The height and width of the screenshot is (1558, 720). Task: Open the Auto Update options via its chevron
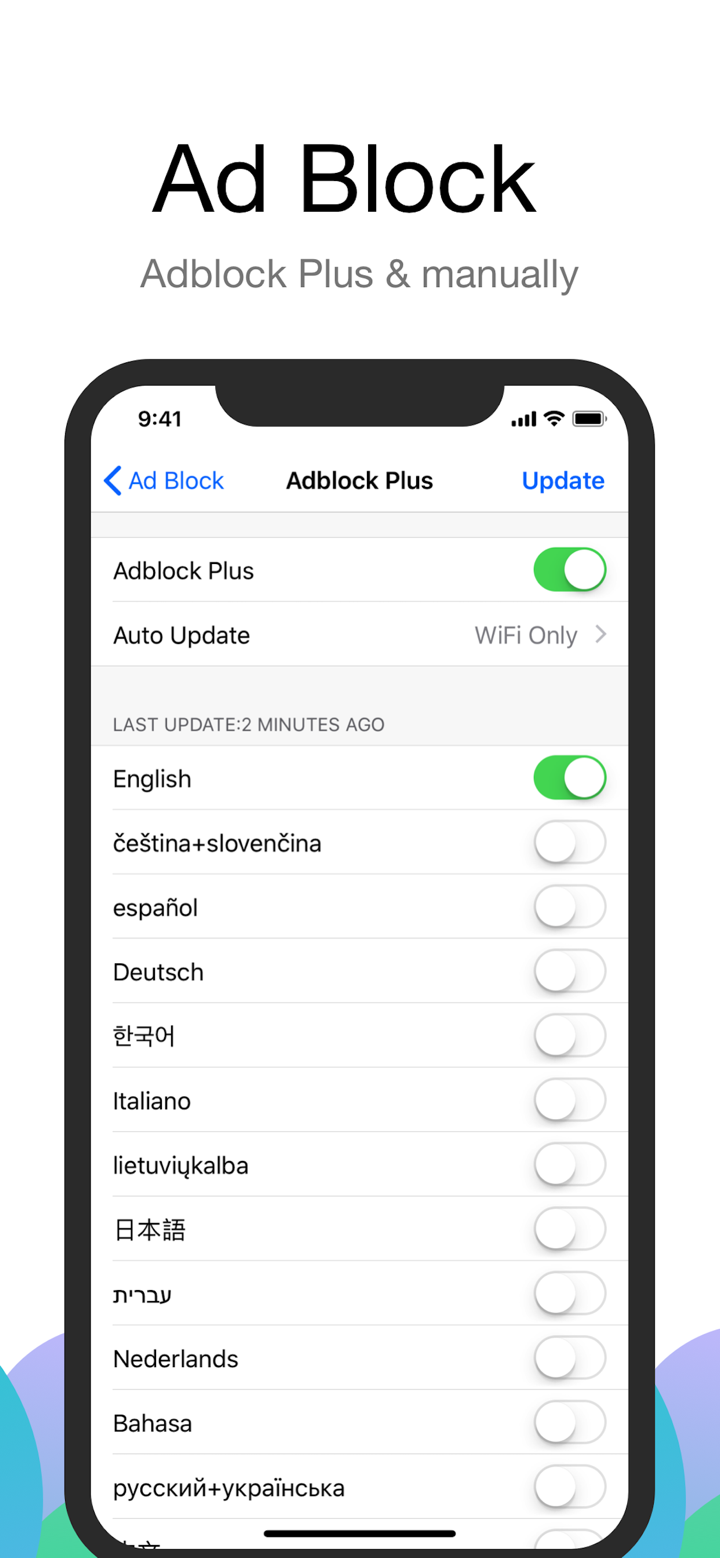click(603, 634)
